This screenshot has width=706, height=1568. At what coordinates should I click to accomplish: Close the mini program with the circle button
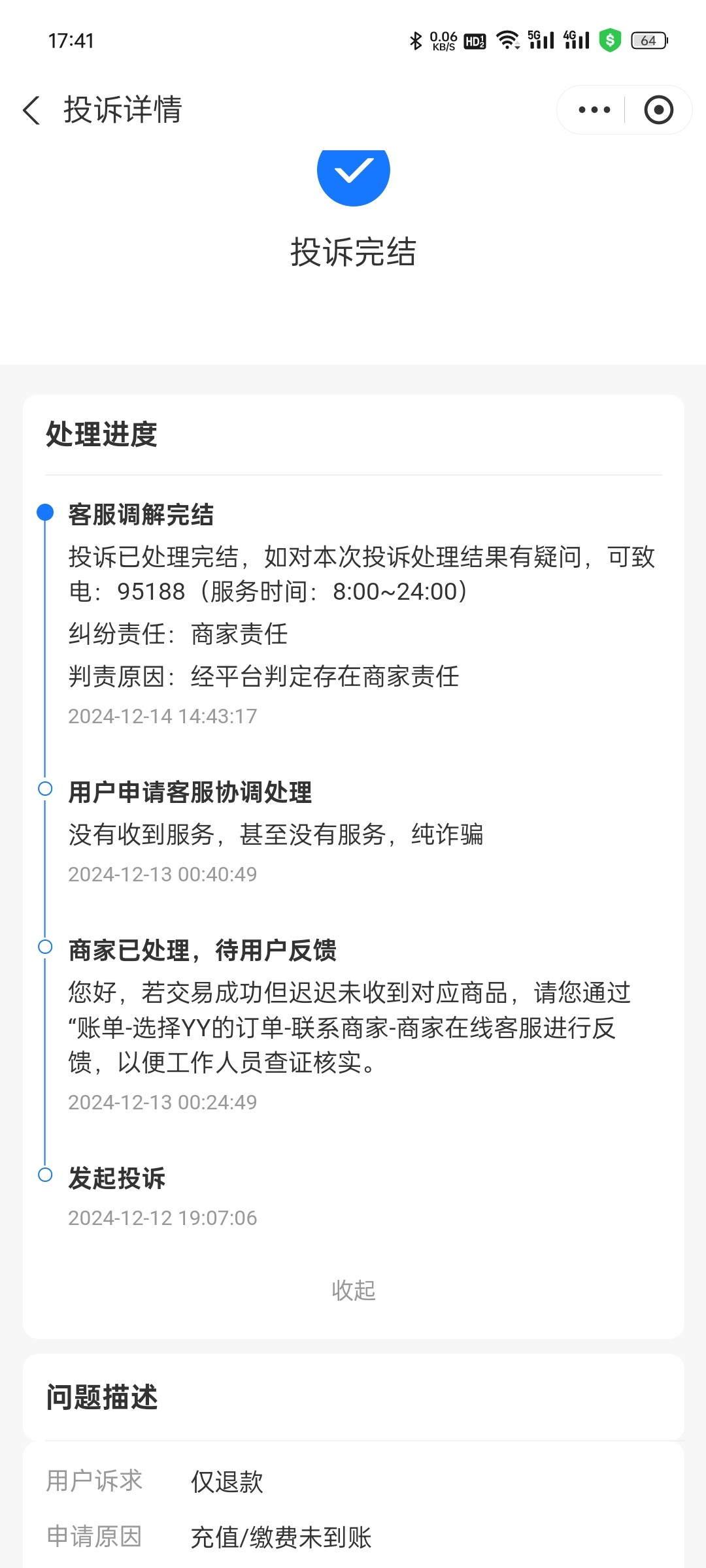(x=658, y=110)
